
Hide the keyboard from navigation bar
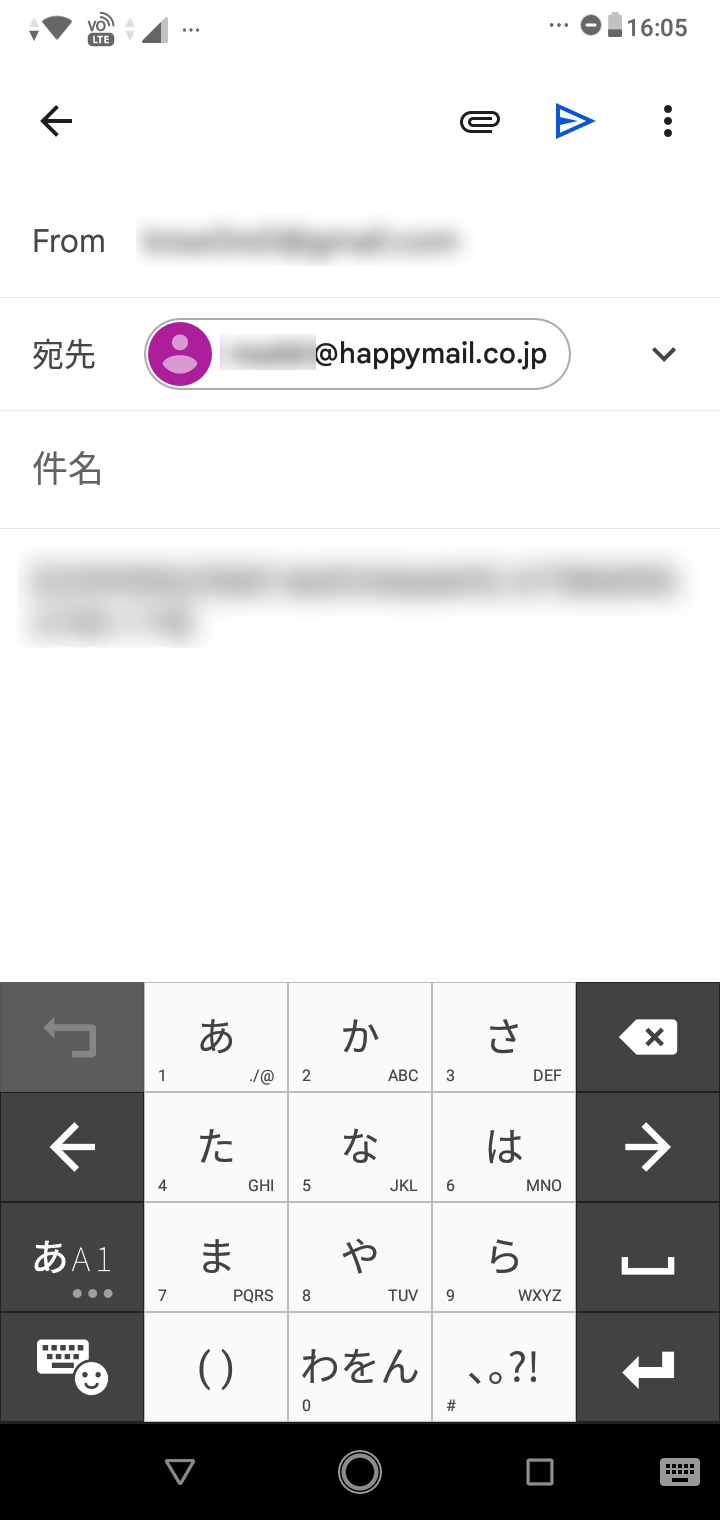pos(680,1471)
